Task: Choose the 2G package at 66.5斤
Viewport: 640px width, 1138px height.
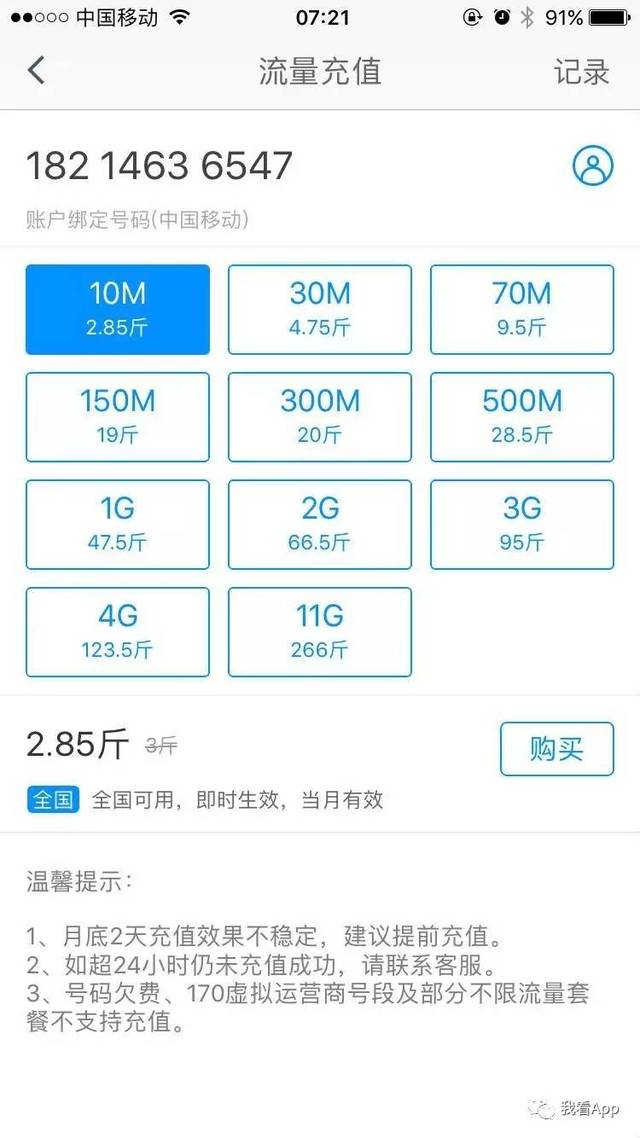Action: 320,525
